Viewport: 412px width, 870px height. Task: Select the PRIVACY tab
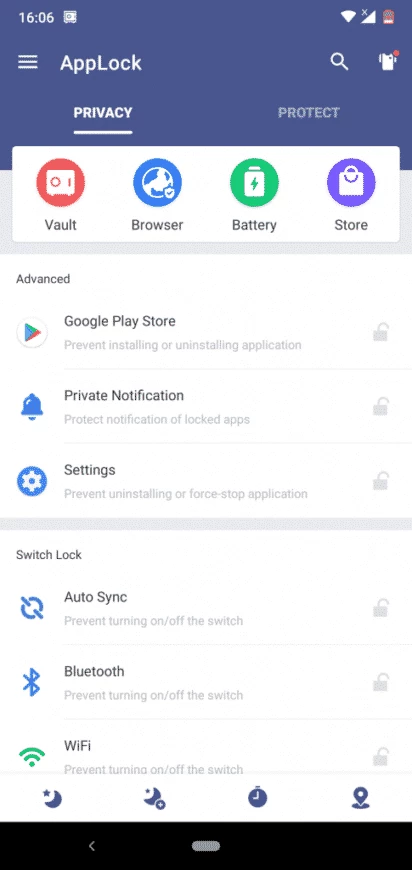[x=103, y=113]
